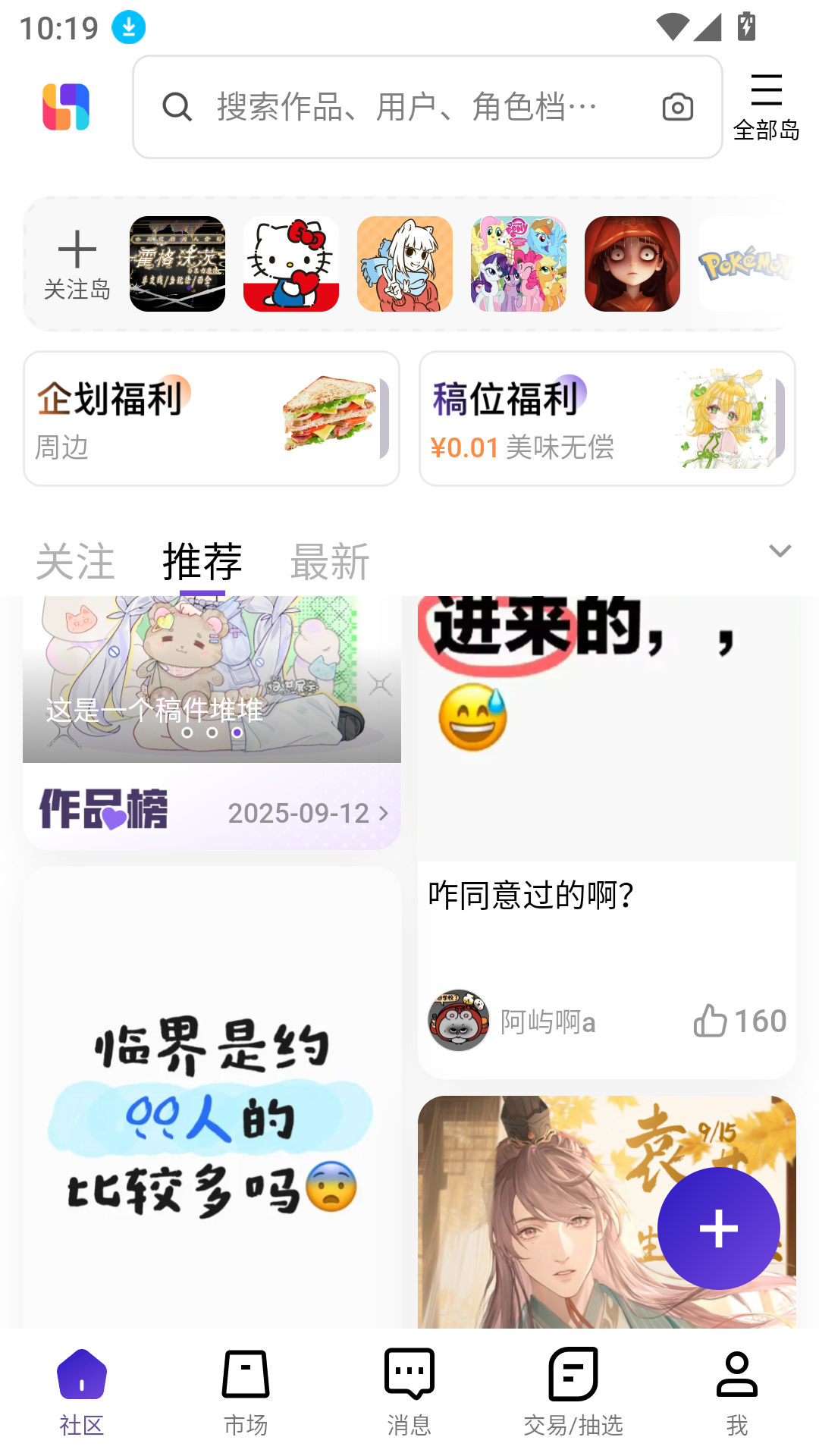Open the Hello Kitty island thumbnail

pos(290,263)
